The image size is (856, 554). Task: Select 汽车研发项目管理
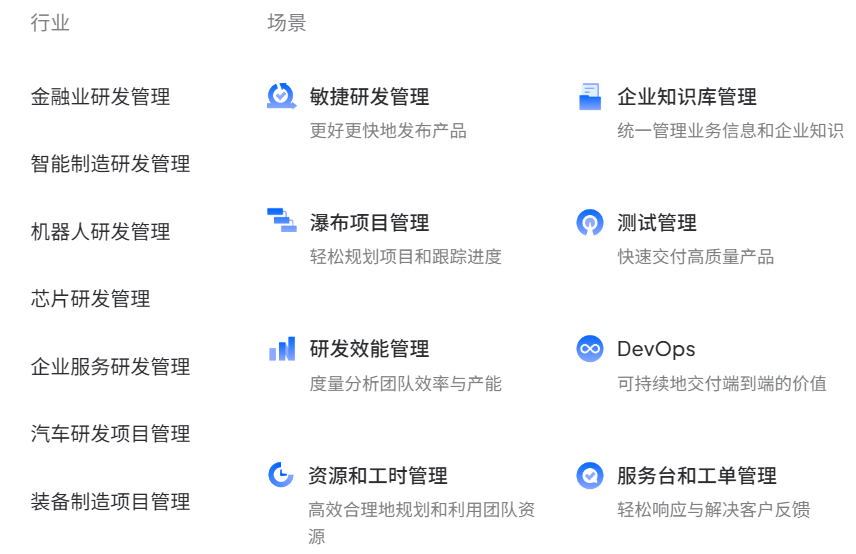[x=110, y=434]
